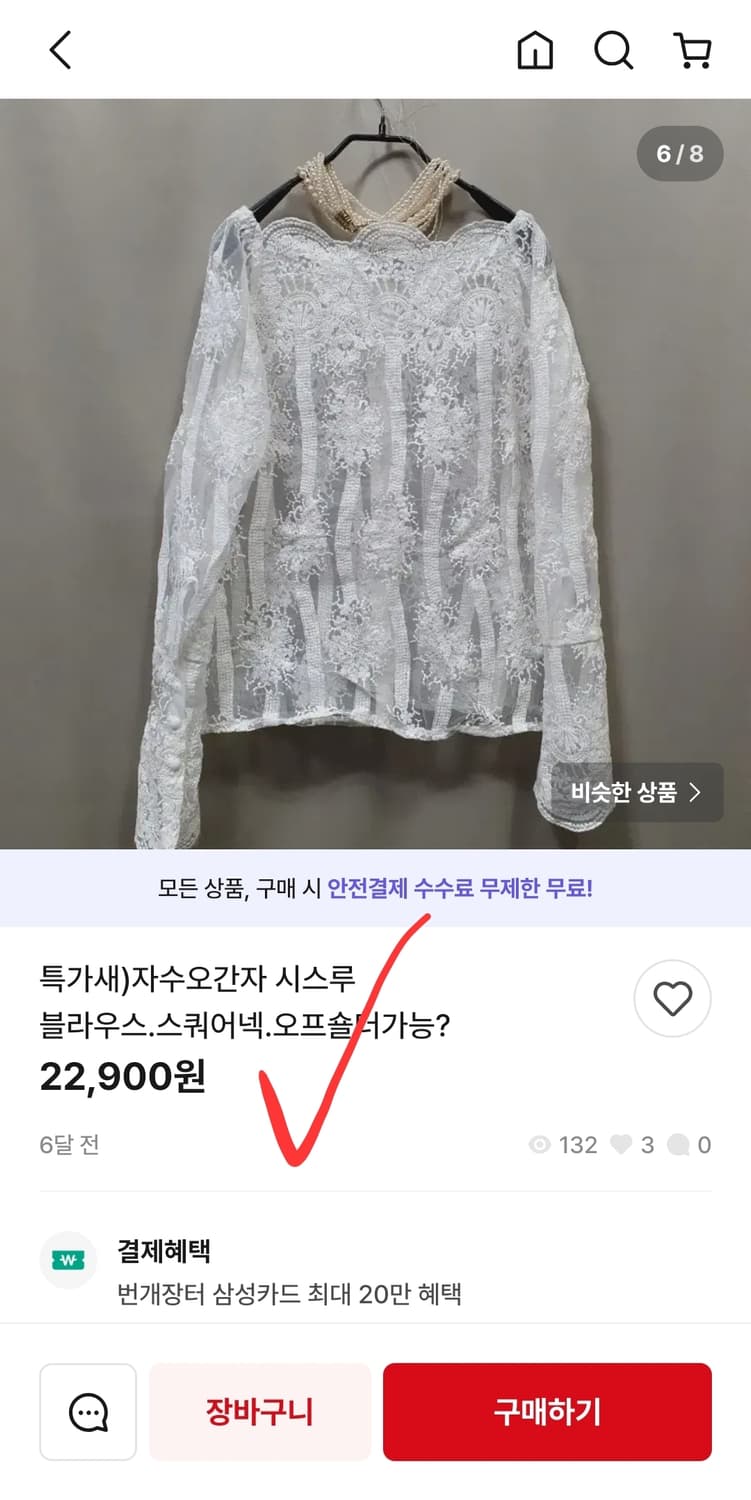
Task: Open chat via the speech bubble icon
Action: (x=88, y=1411)
